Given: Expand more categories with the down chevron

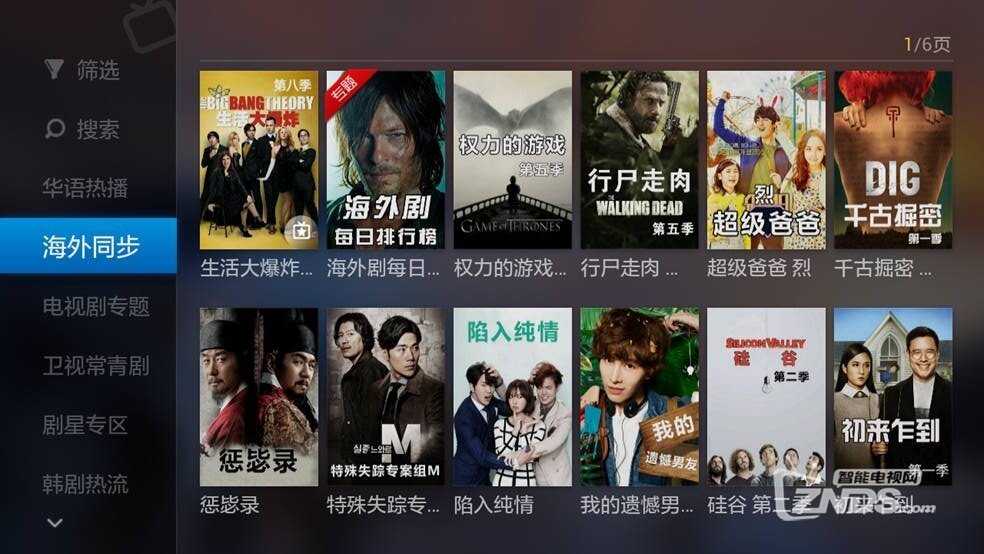Looking at the screenshot, I should (x=55, y=523).
